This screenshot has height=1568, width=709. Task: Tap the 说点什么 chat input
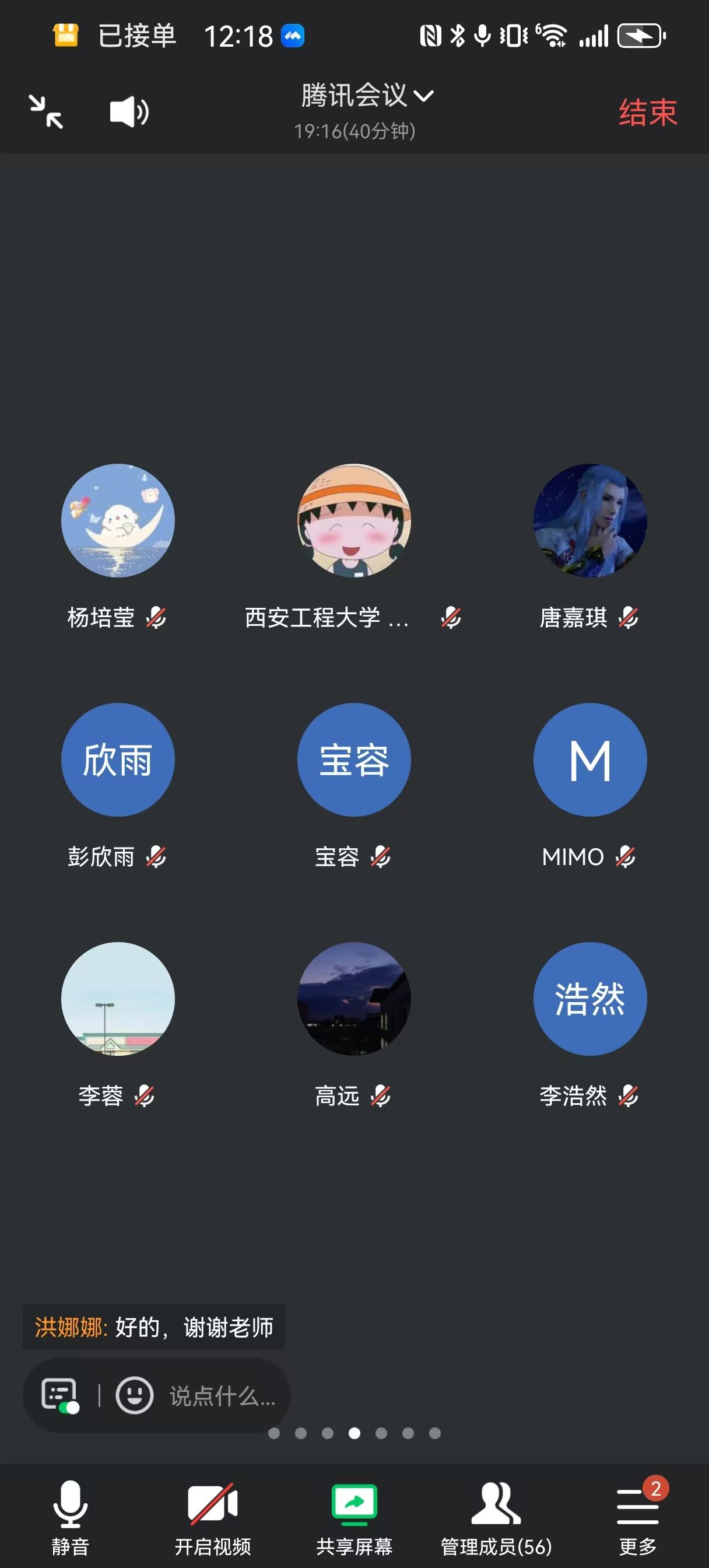click(x=222, y=1396)
